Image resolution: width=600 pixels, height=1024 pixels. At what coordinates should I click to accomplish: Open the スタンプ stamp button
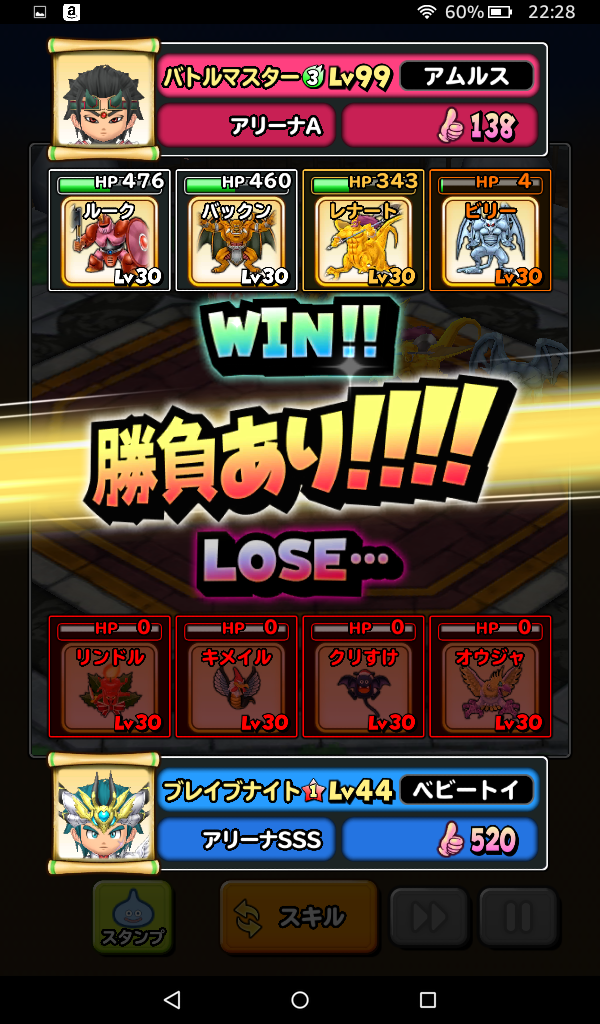[x=132, y=916]
